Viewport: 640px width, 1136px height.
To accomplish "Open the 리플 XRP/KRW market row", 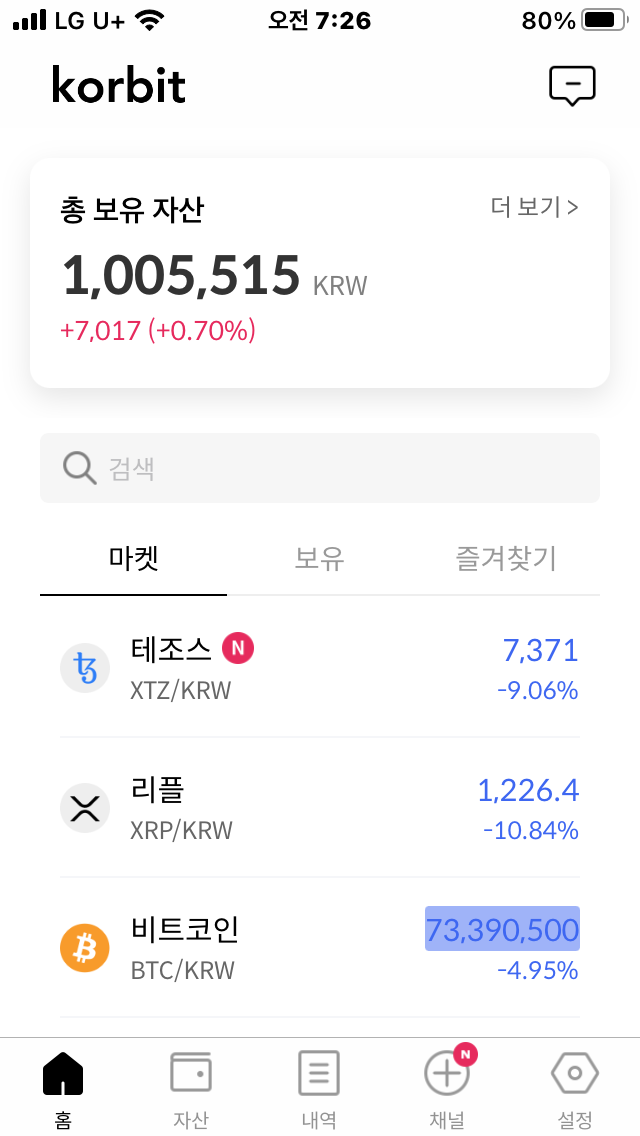I will point(320,808).
